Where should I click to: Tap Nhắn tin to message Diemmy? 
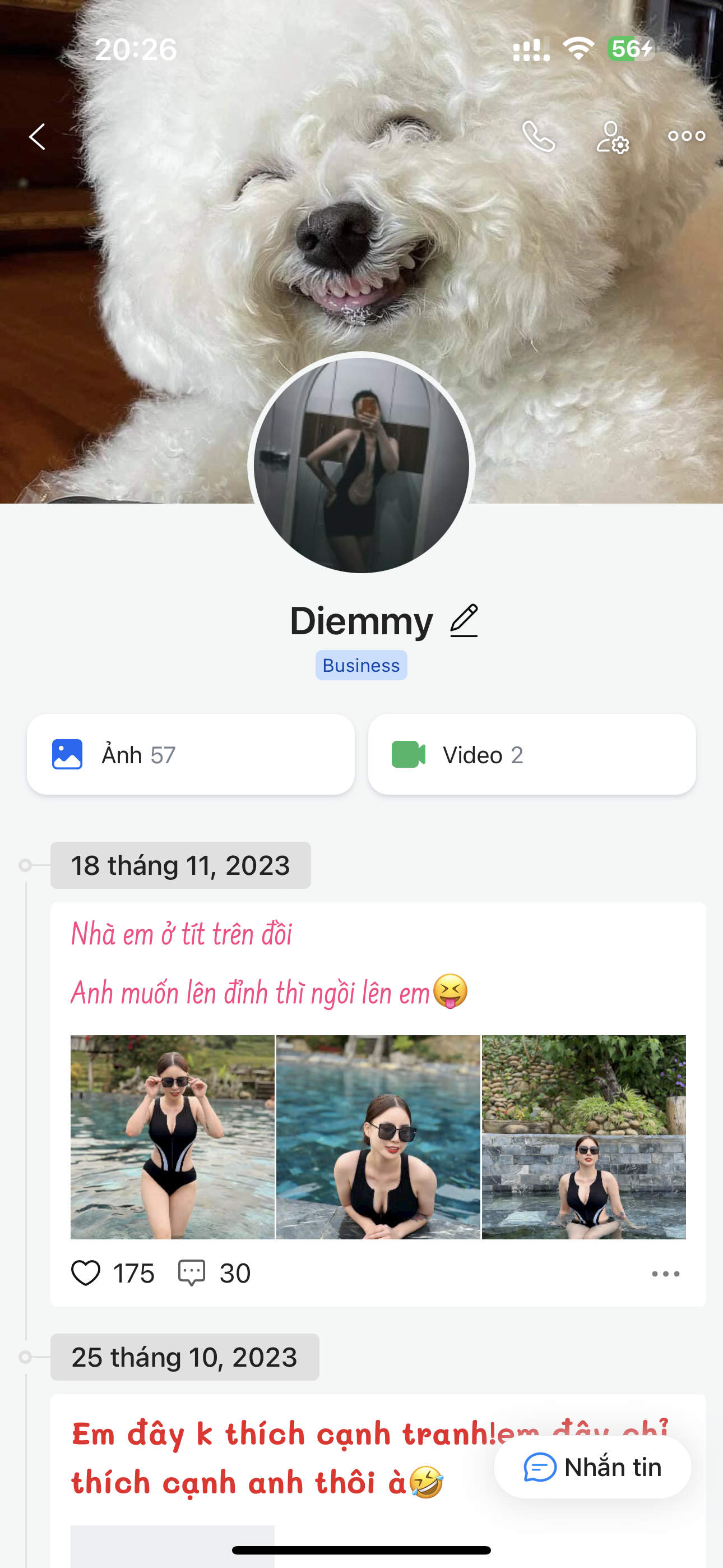coord(592,1468)
